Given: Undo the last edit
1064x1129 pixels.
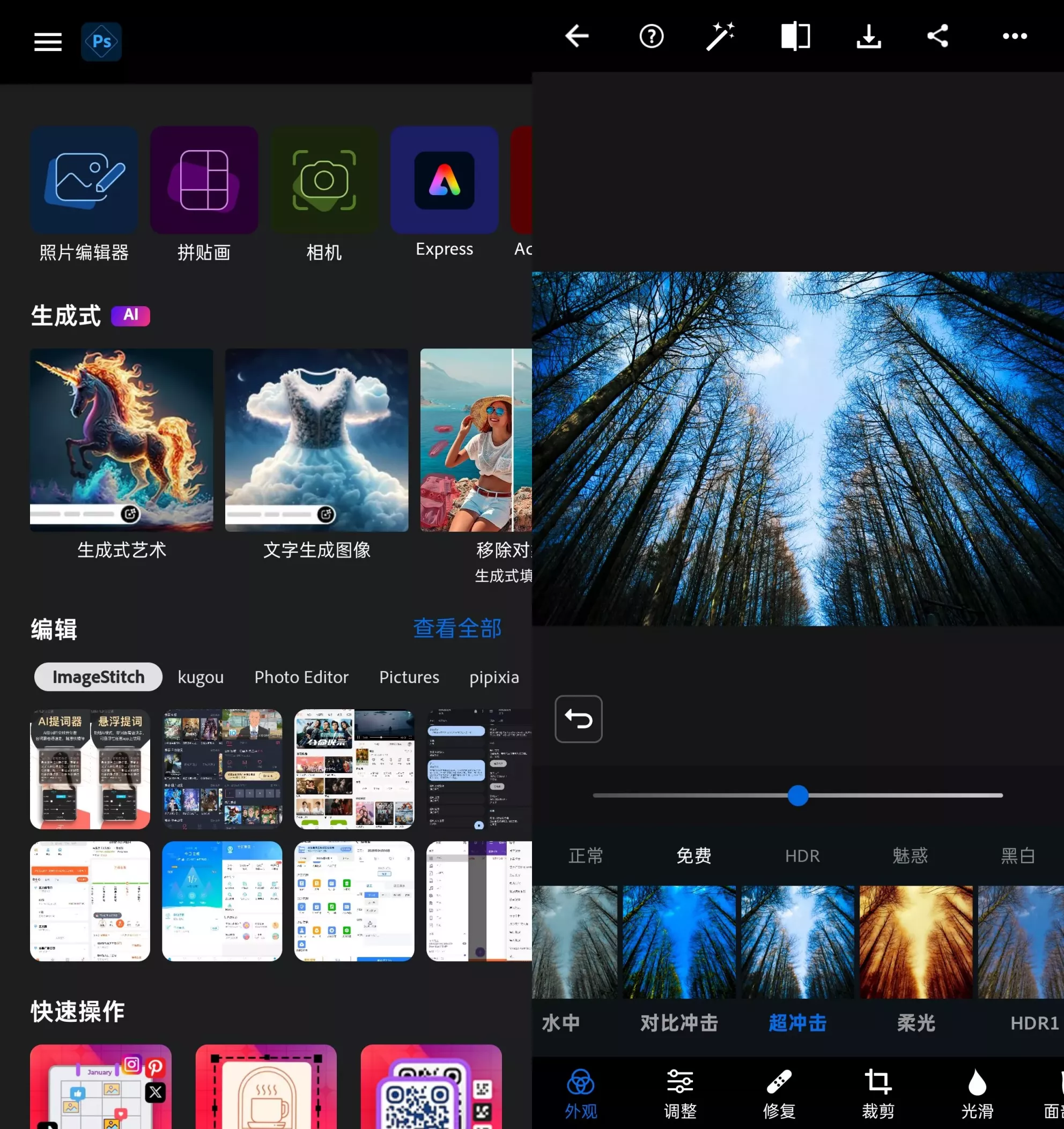Looking at the screenshot, I should coord(578,719).
